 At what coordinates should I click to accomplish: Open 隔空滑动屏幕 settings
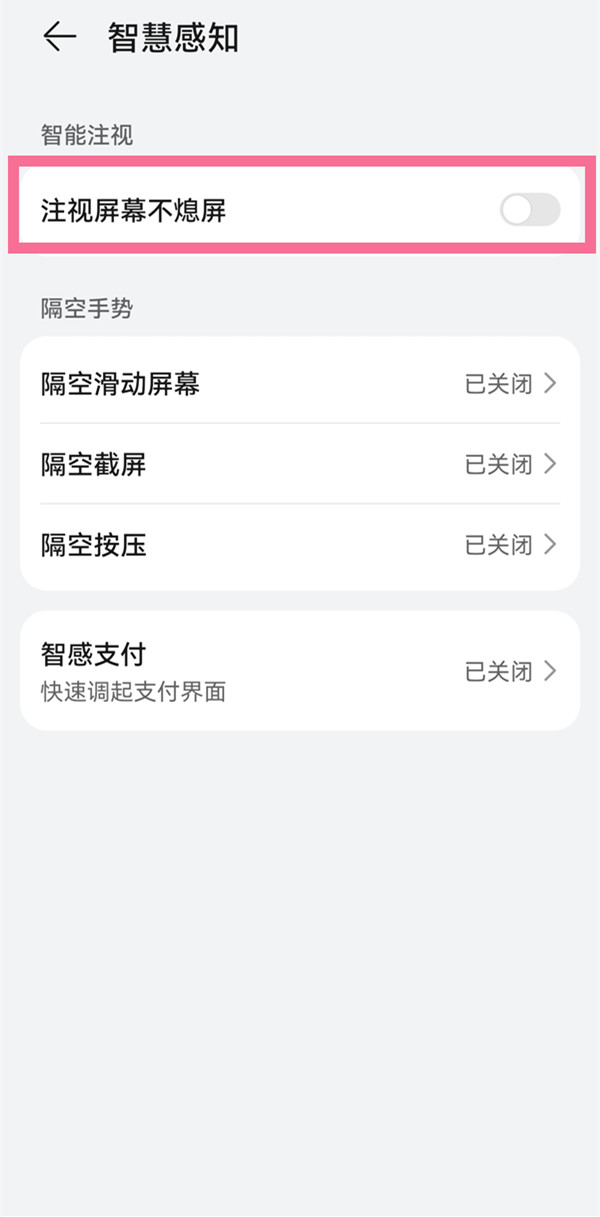300,384
